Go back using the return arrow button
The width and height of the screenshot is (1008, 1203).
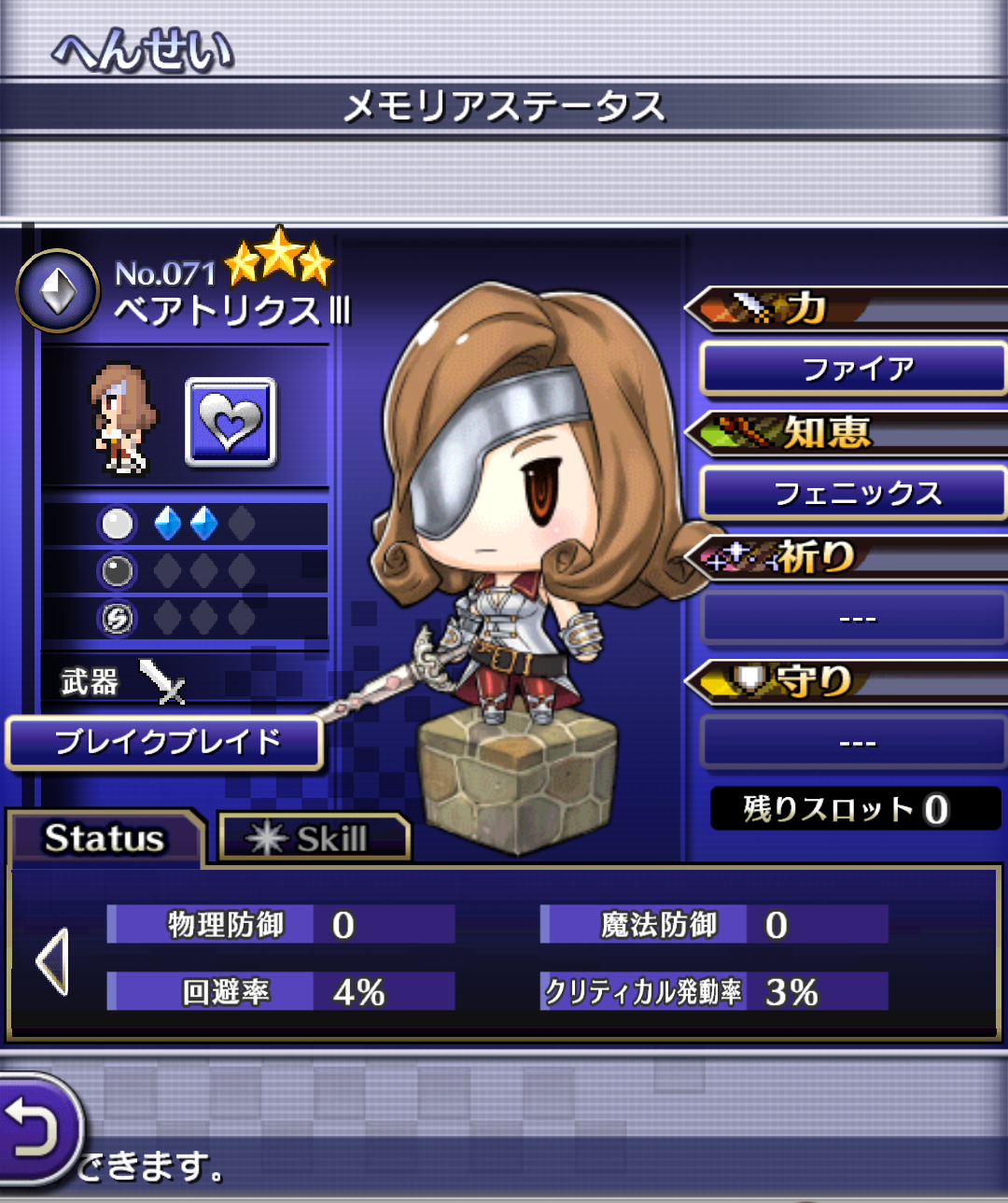(35, 1128)
